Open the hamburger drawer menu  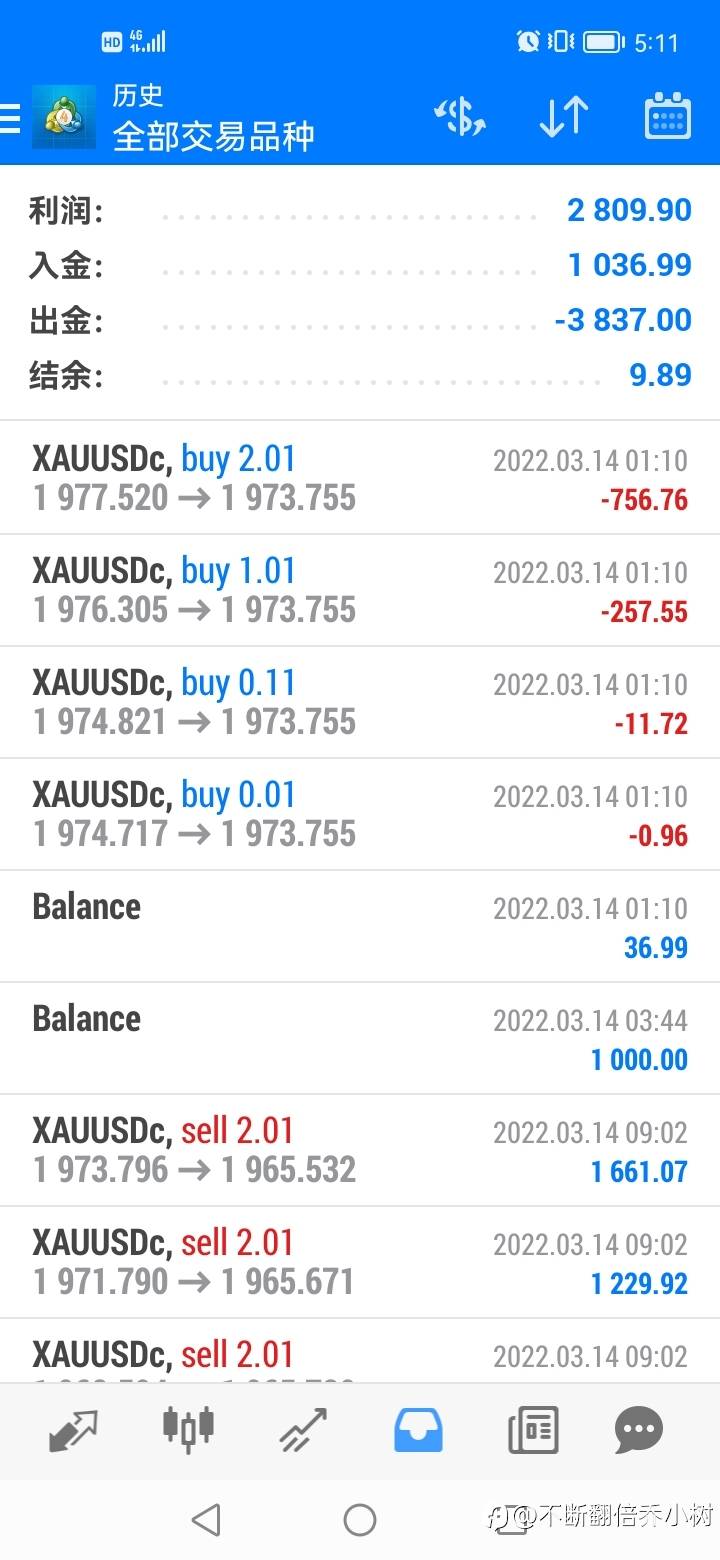[x=10, y=118]
